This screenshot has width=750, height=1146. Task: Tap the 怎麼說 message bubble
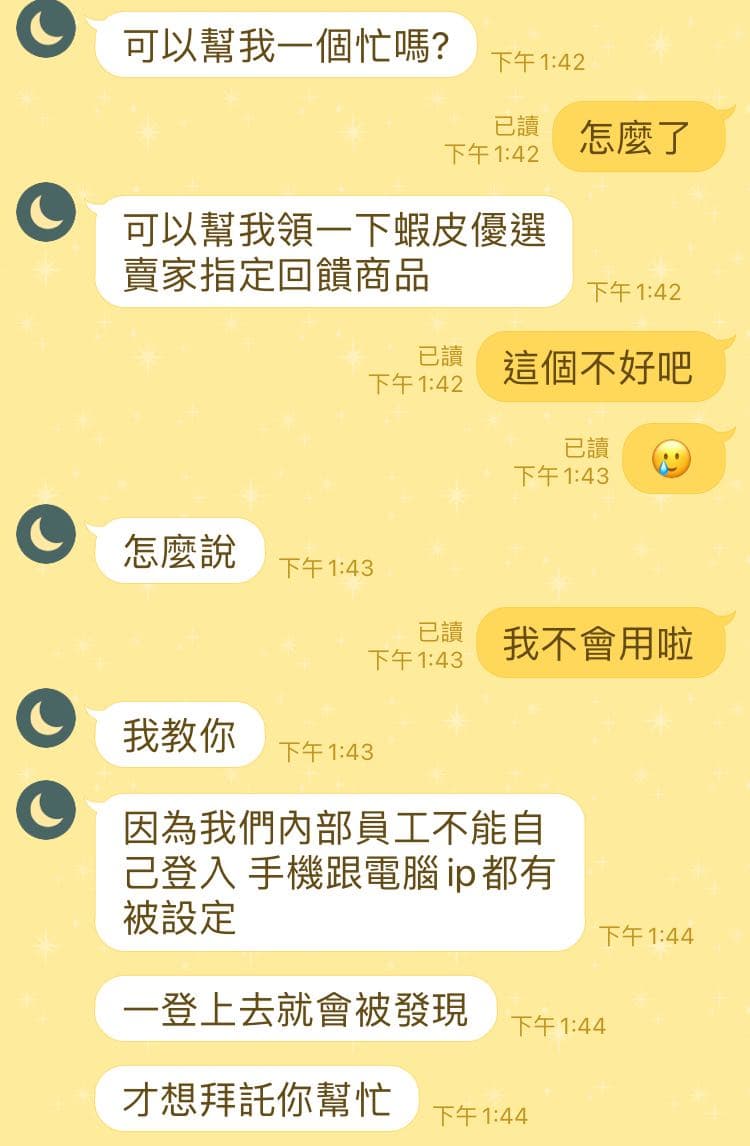pyautogui.click(x=182, y=549)
